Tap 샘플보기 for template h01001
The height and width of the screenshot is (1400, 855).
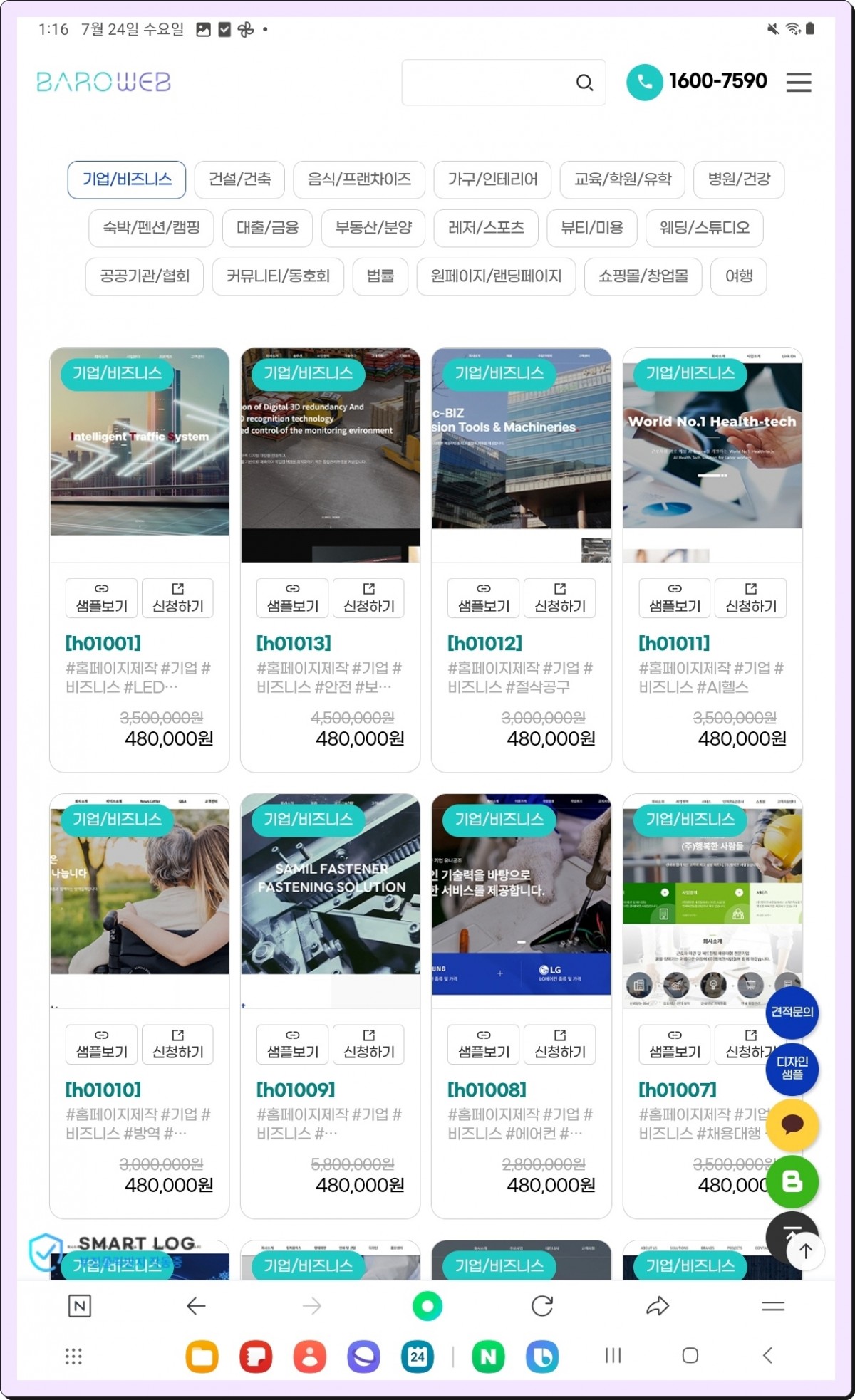click(x=102, y=598)
